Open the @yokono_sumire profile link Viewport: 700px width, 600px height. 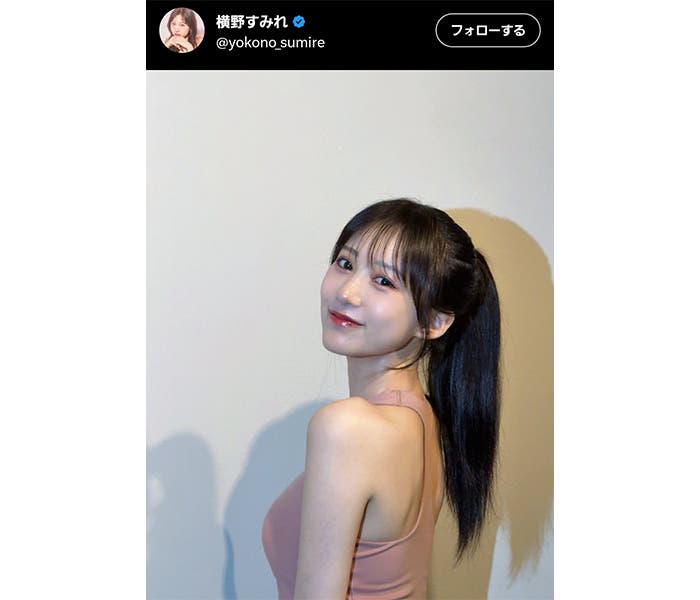tap(270, 43)
